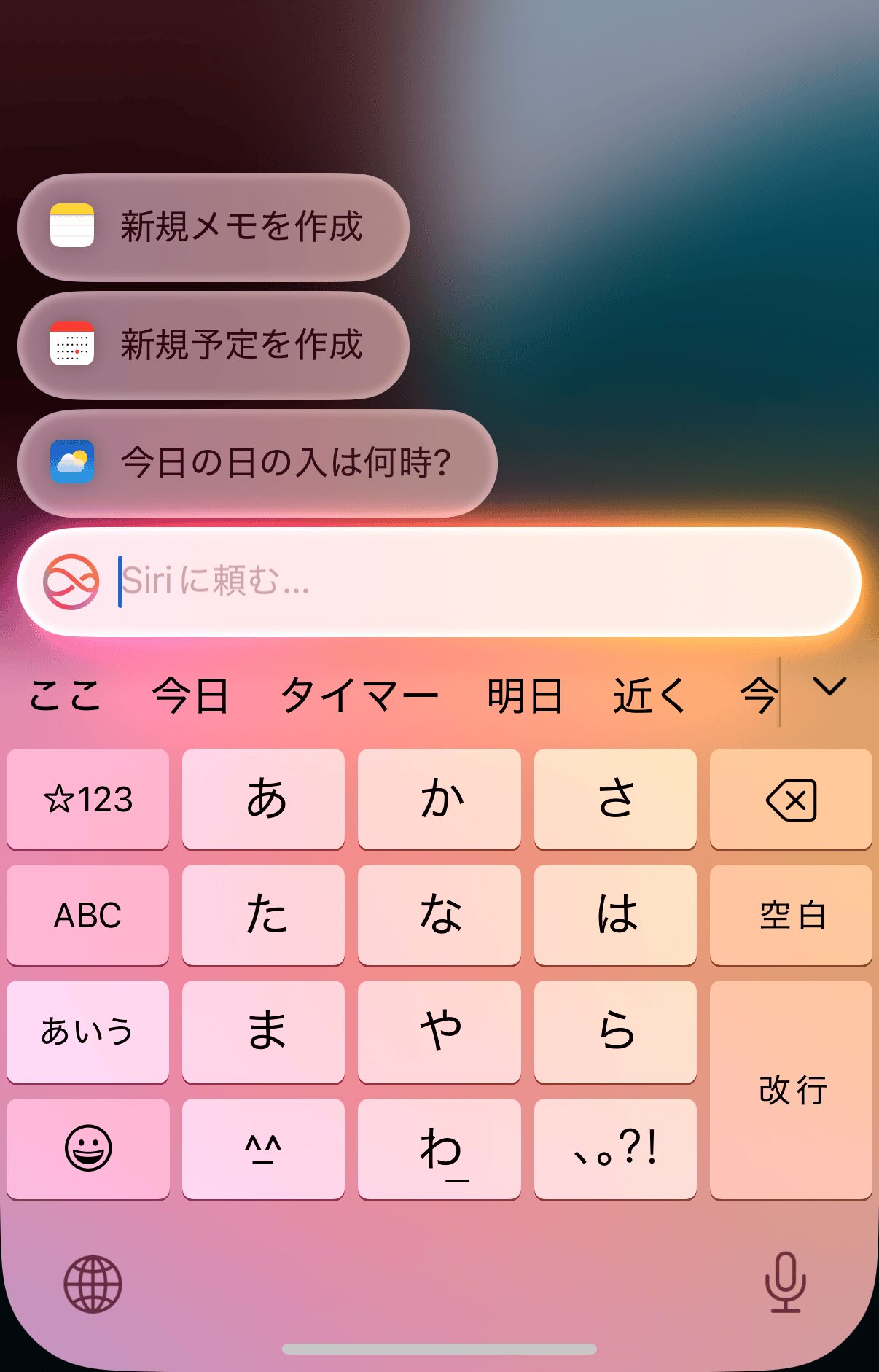
Task: Choose the 今日の日の入は何時? suggestion
Action: pos(257,463)
